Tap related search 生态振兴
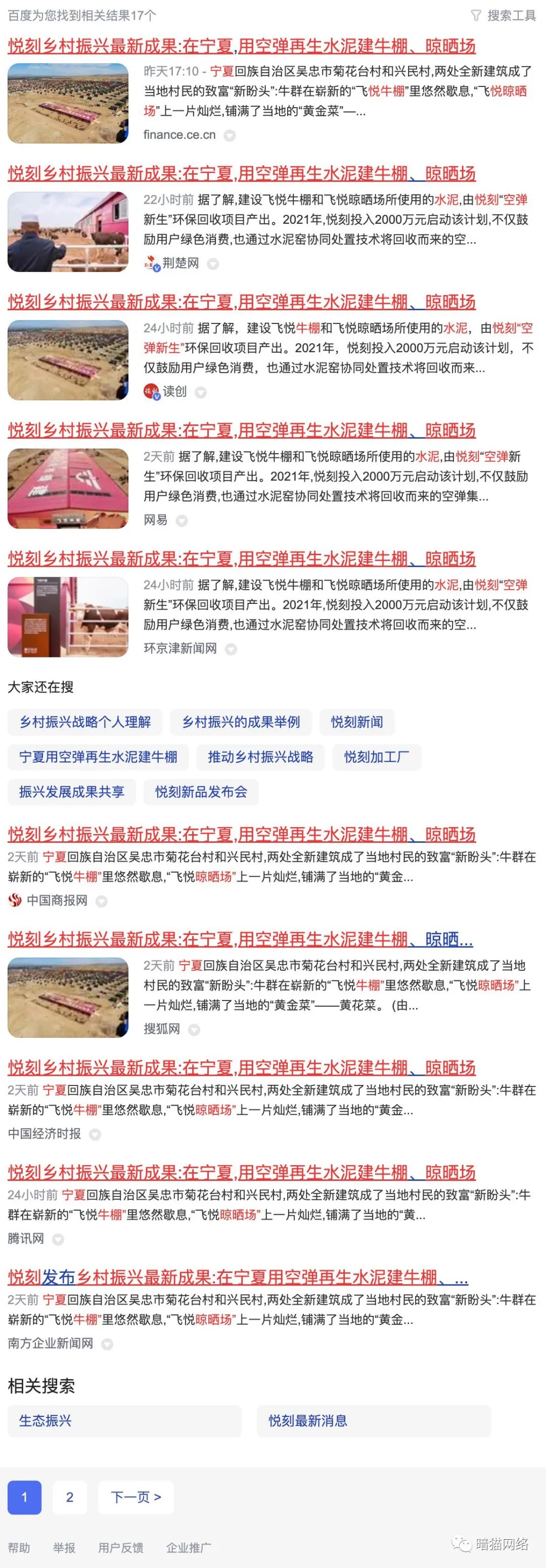 click(x=124, y=1420)
